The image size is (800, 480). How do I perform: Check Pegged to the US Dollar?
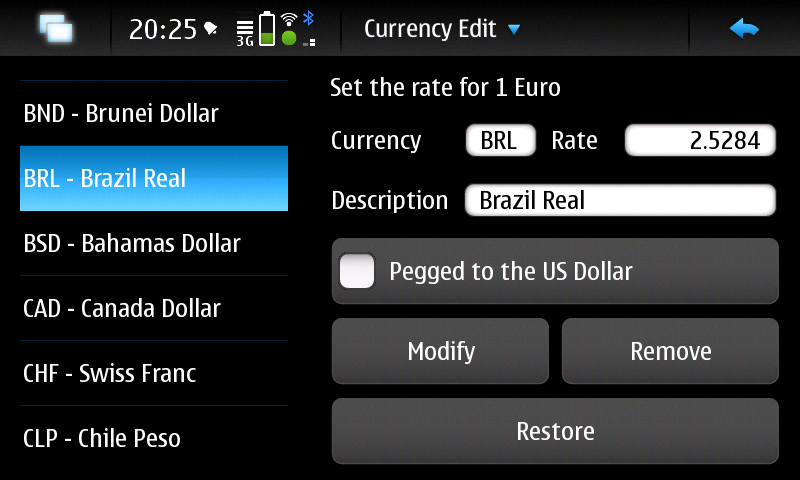358,271
